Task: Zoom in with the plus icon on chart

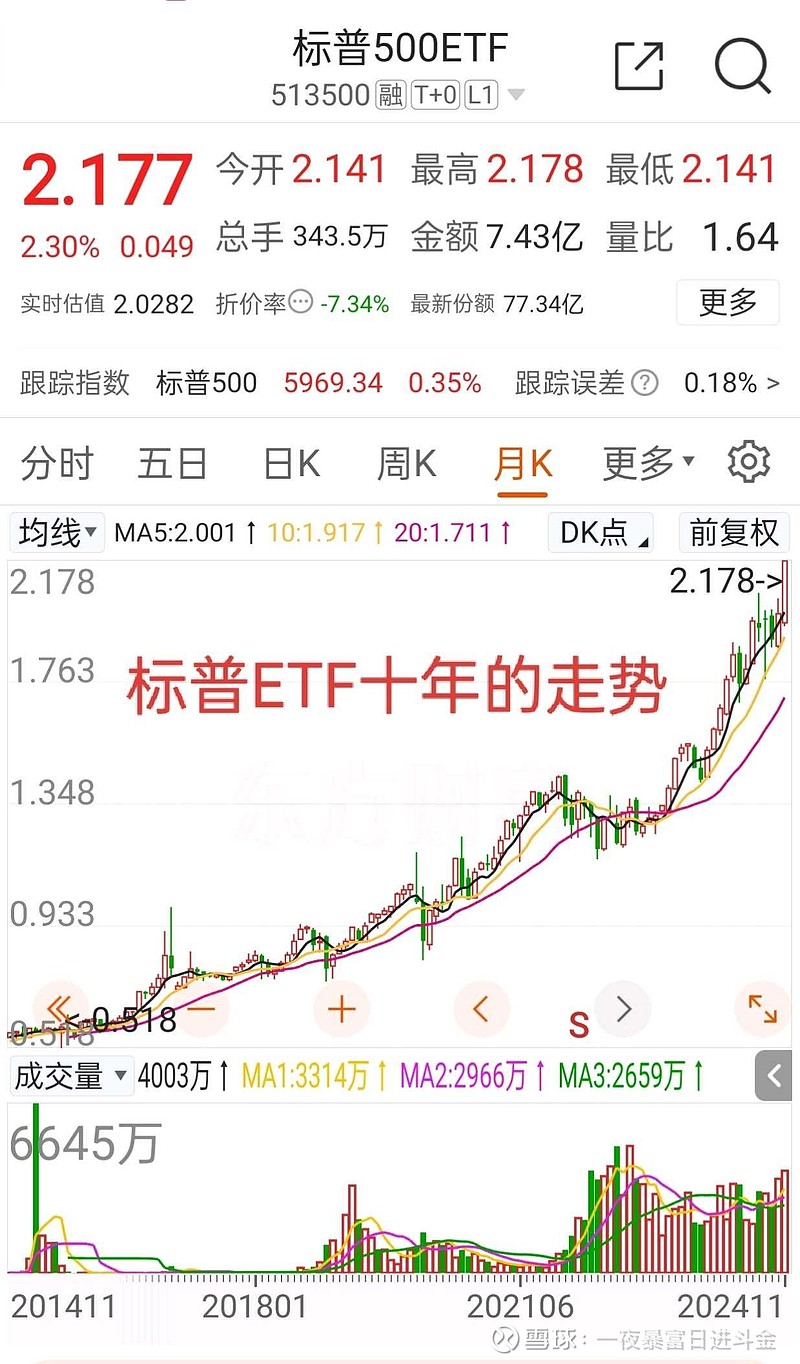Action: [341, 1009]
